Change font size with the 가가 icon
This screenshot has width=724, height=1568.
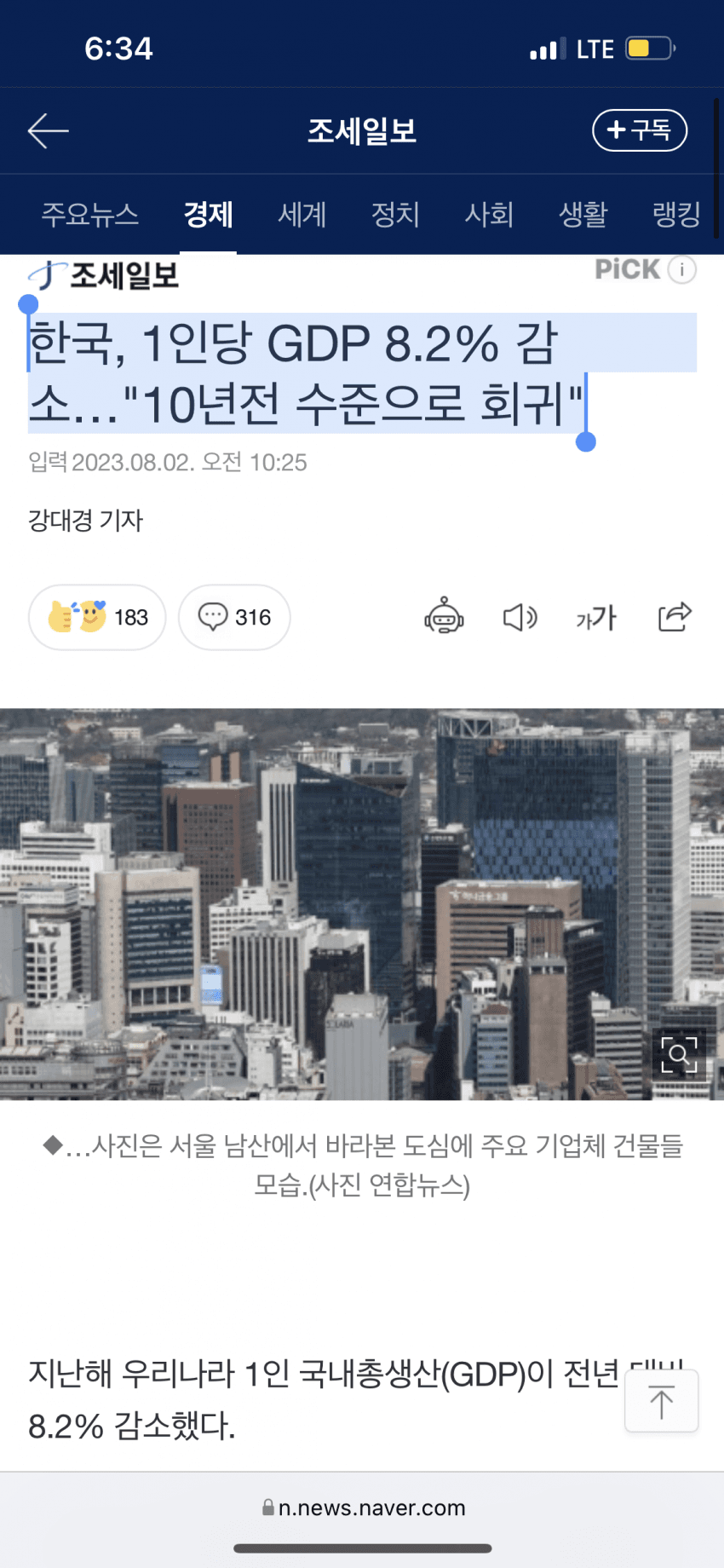point(596,616)
